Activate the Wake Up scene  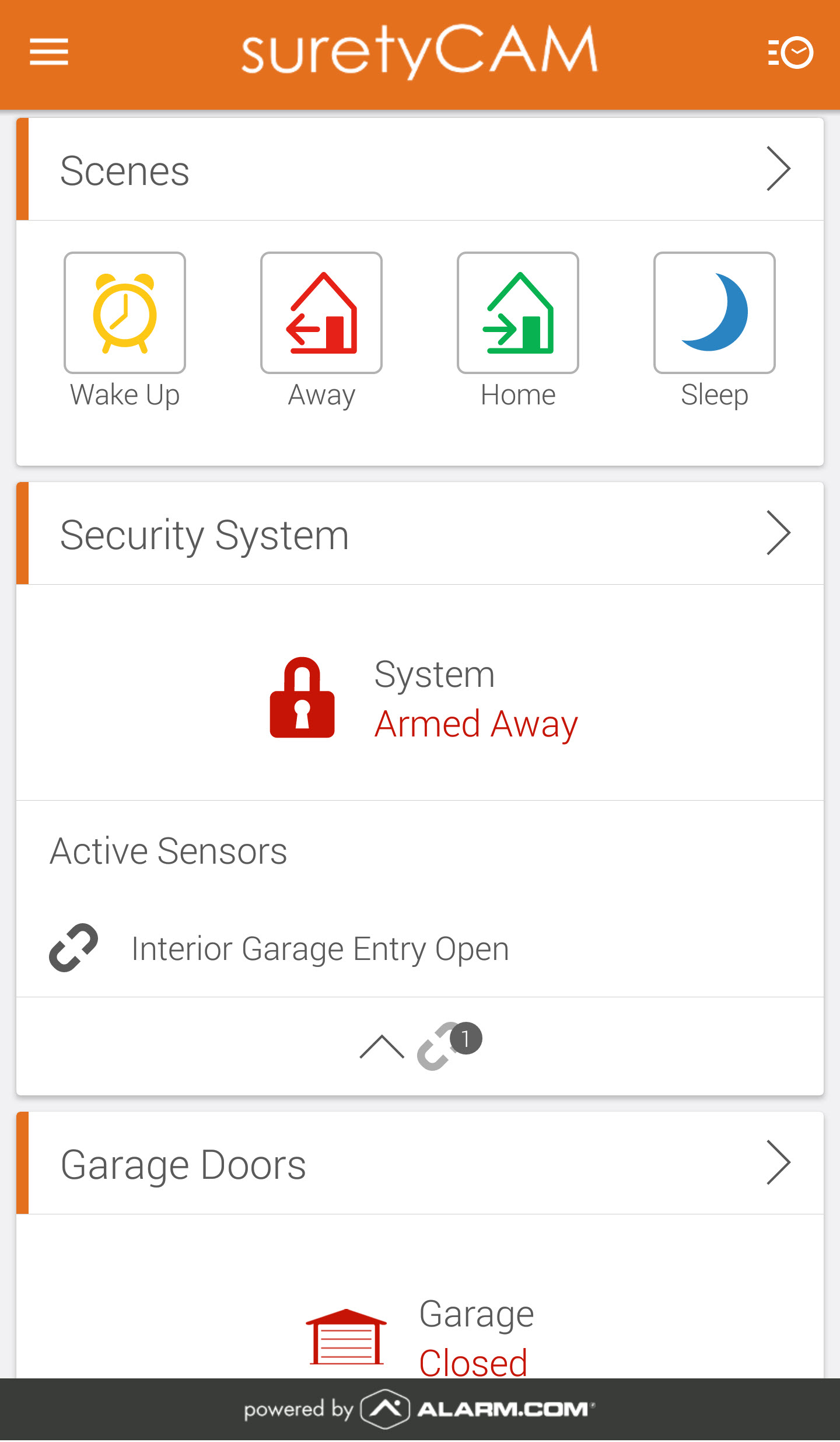(125, 313)
